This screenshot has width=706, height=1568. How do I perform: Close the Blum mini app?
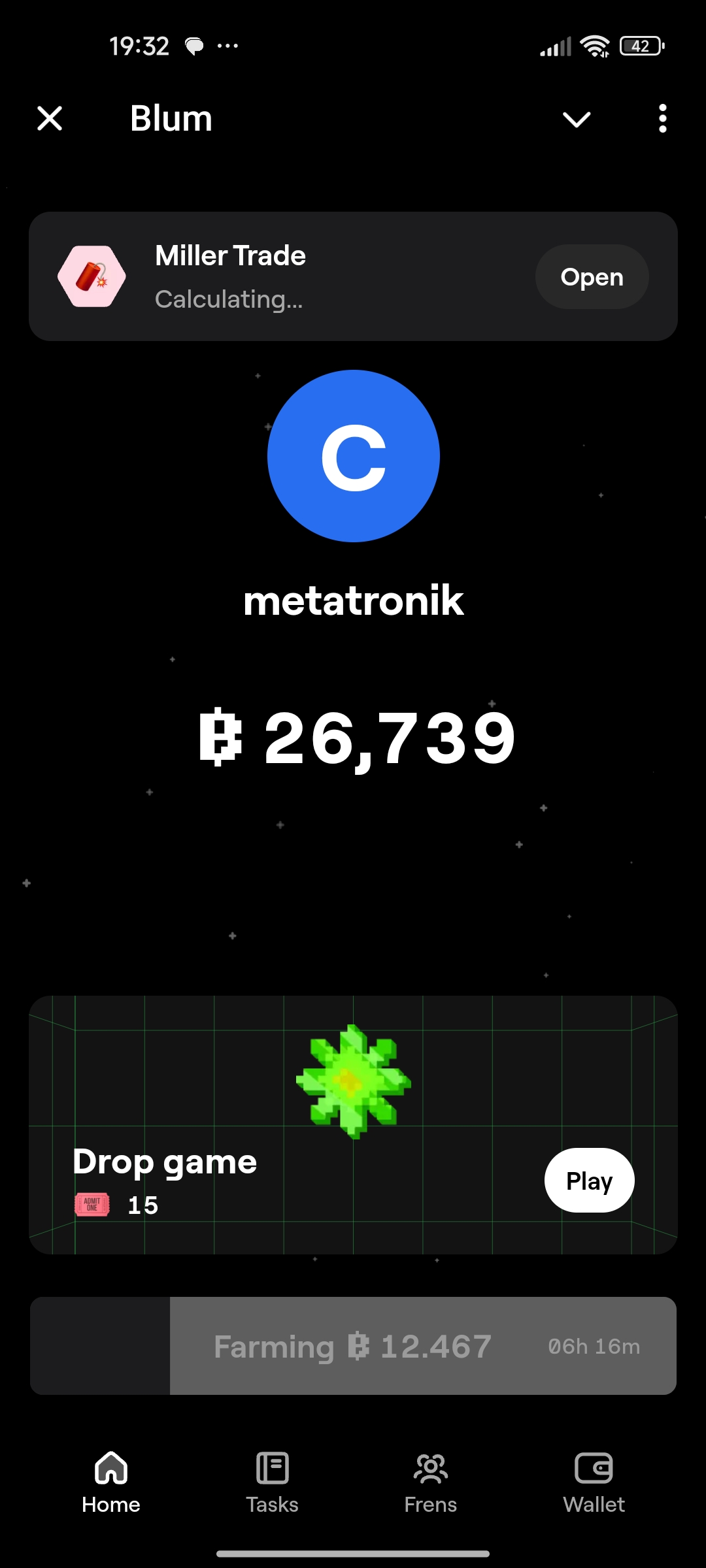coord(50,118)
